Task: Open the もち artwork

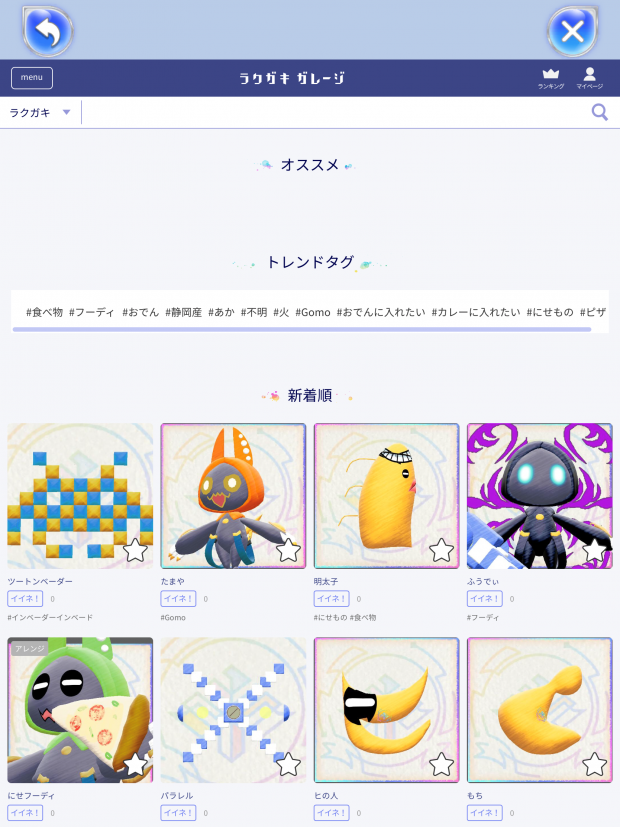Action: 539,710
